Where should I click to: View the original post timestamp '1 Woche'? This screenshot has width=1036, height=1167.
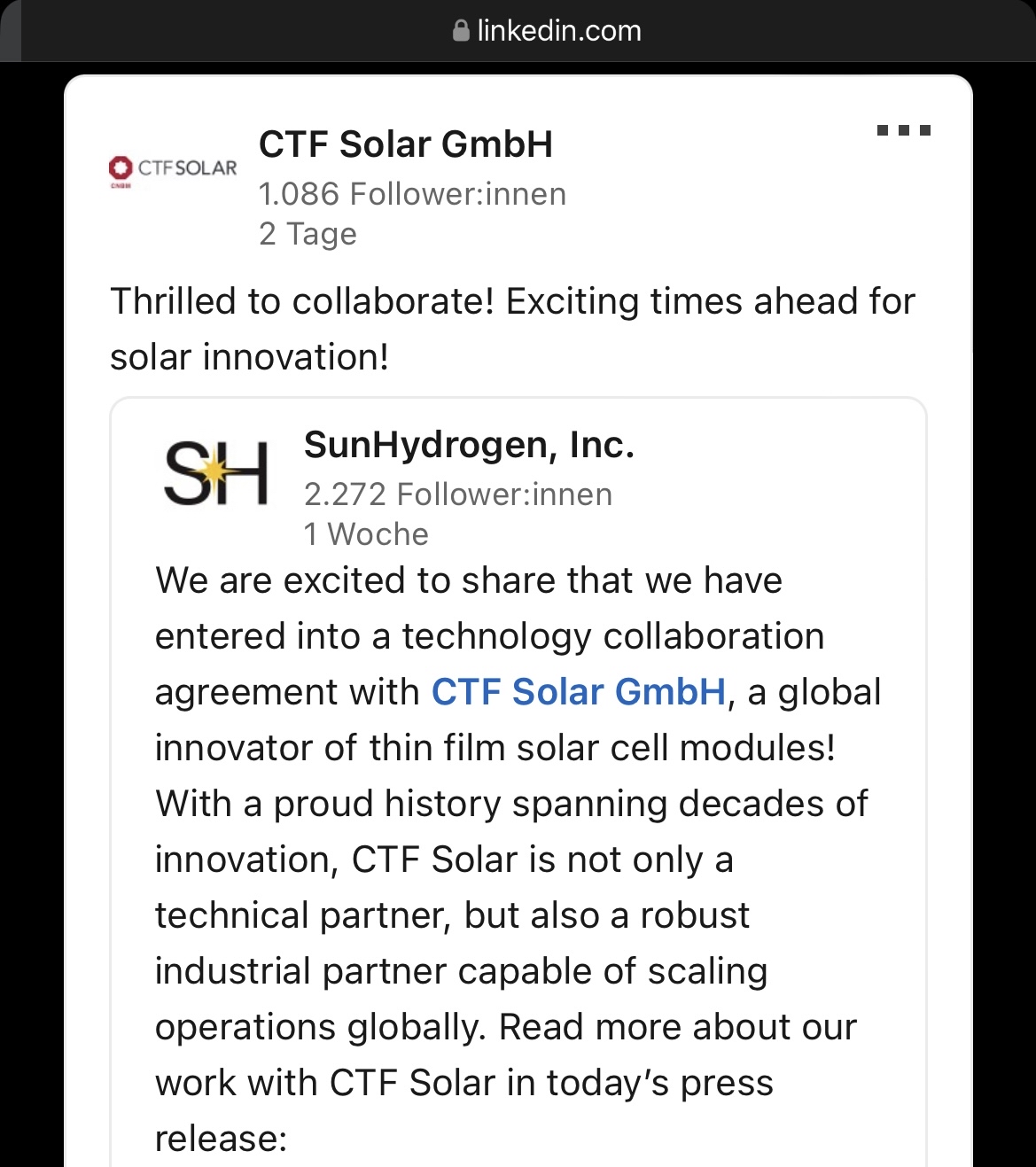[x=366, y=533]
